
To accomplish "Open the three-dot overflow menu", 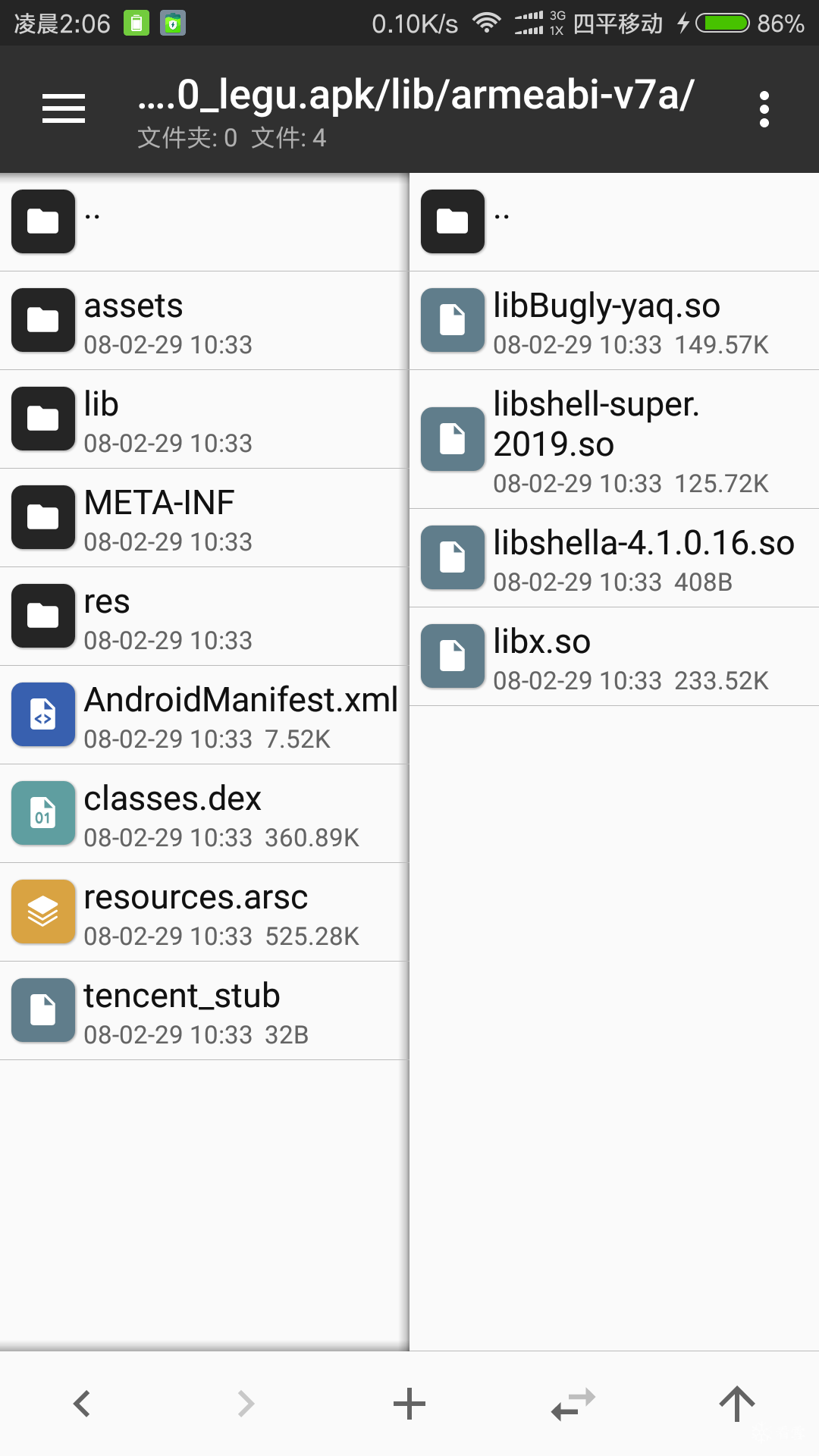I will tap(764, 109).
